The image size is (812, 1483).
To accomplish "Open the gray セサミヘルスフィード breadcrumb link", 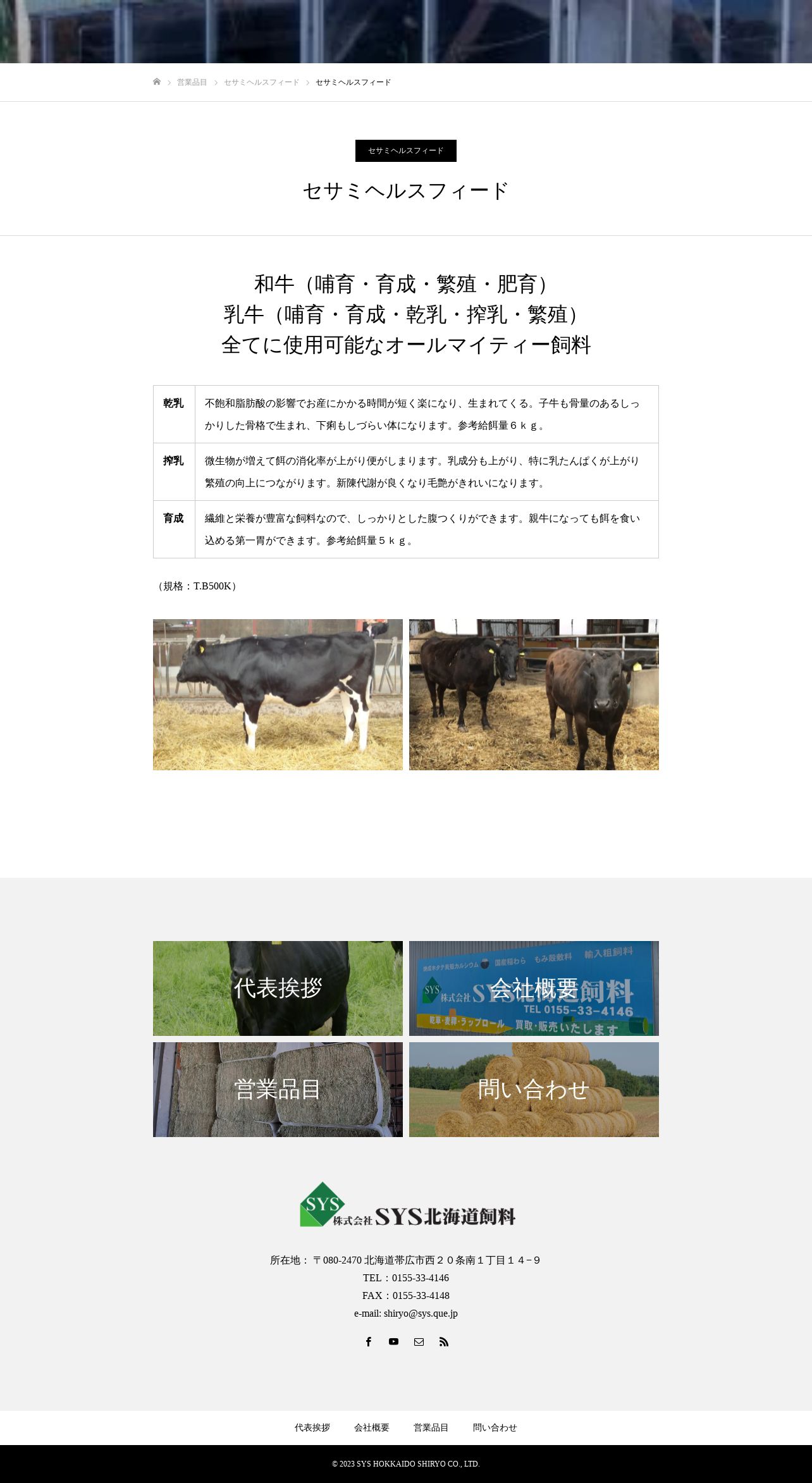I will click(261, 82).
